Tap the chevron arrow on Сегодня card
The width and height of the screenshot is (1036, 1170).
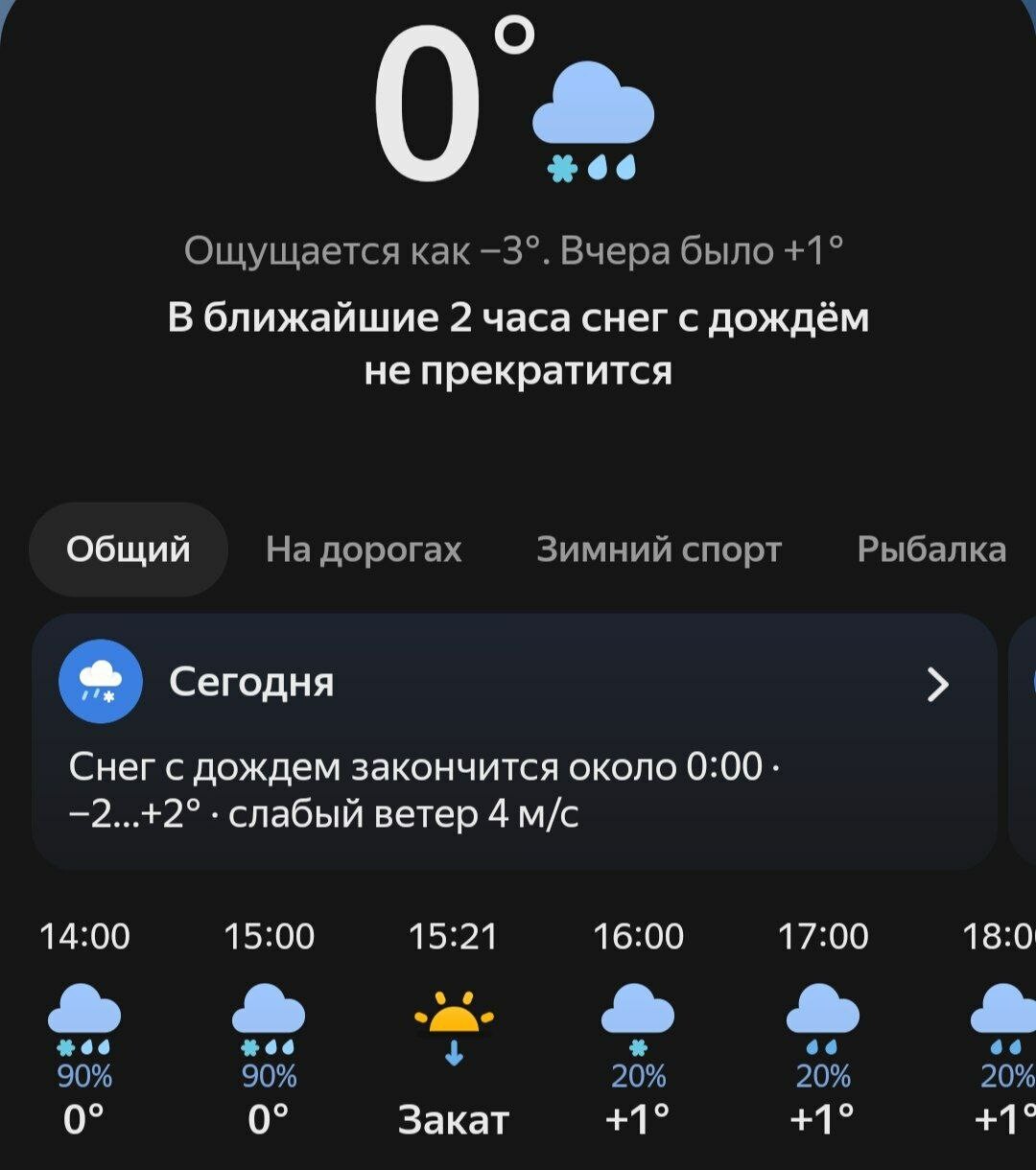[x=937, y=684]
